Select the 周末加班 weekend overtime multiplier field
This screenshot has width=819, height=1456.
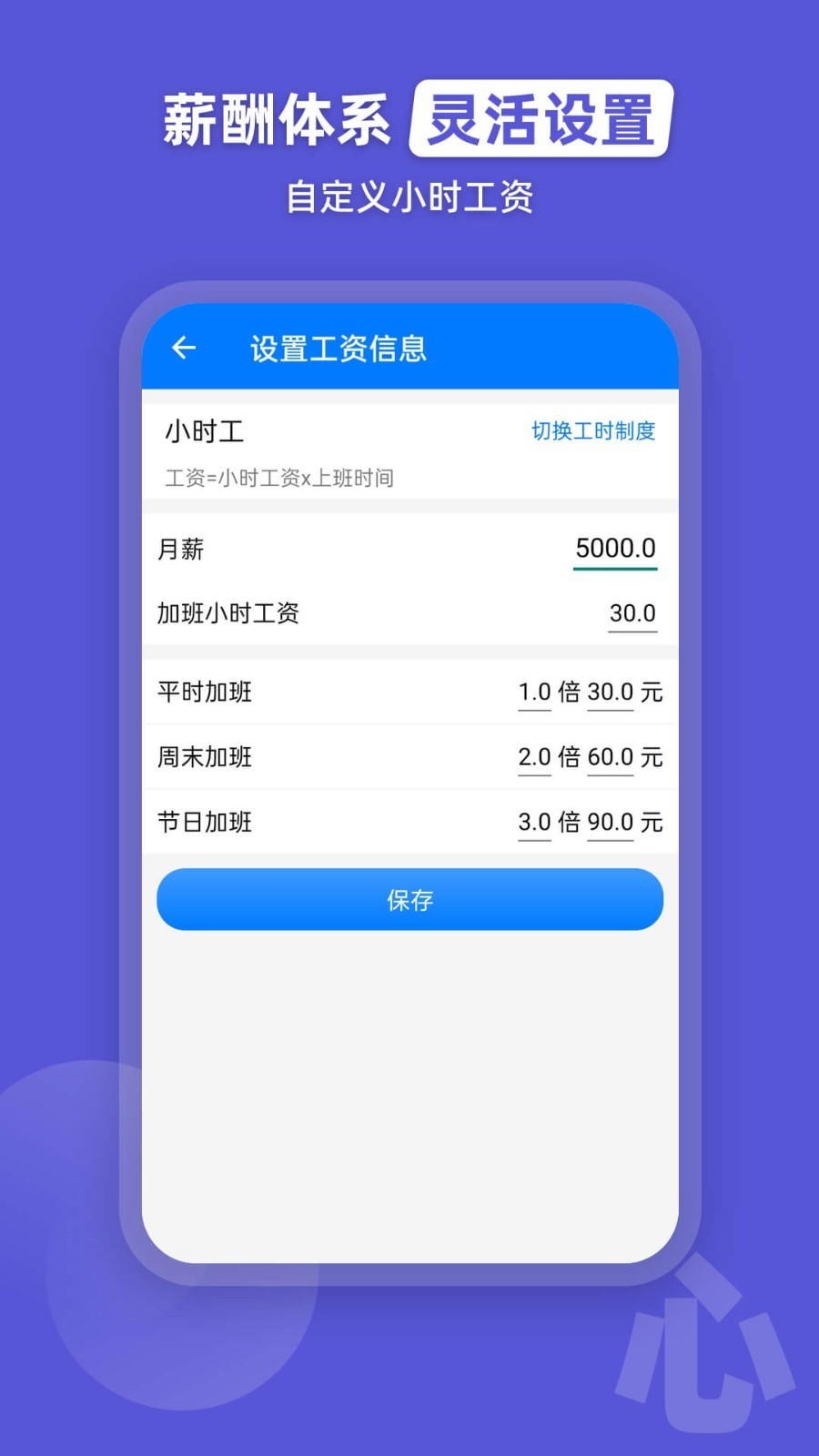click(533, 757)
